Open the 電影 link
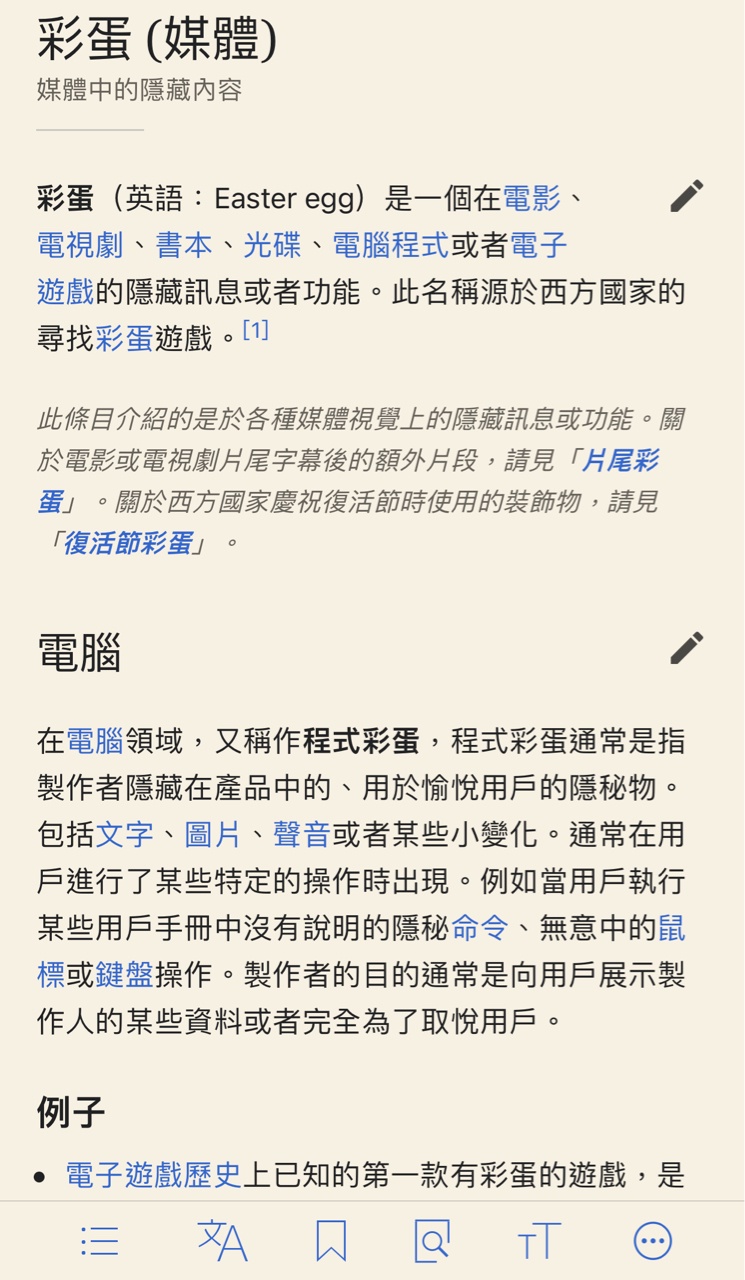The height and width of the screenshot is (1280, 745). click(531, 198)
